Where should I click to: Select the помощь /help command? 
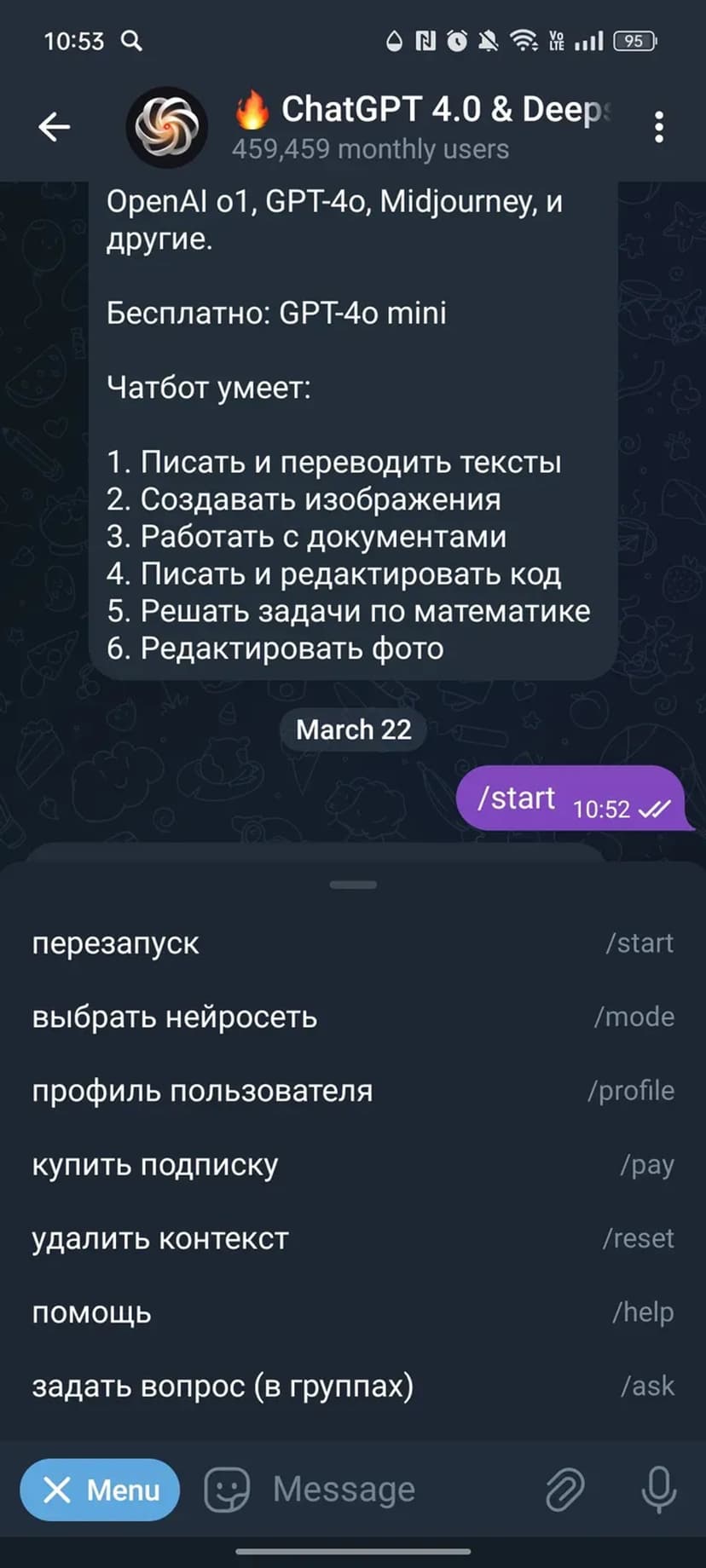353,1312
